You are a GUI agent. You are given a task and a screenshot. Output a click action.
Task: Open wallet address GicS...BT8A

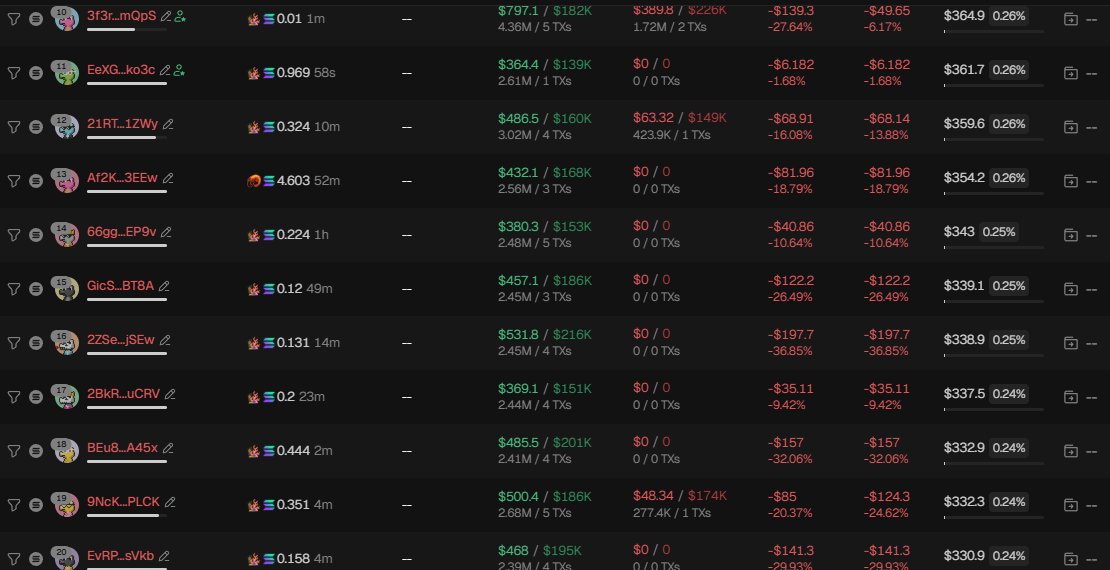[120, 286]
